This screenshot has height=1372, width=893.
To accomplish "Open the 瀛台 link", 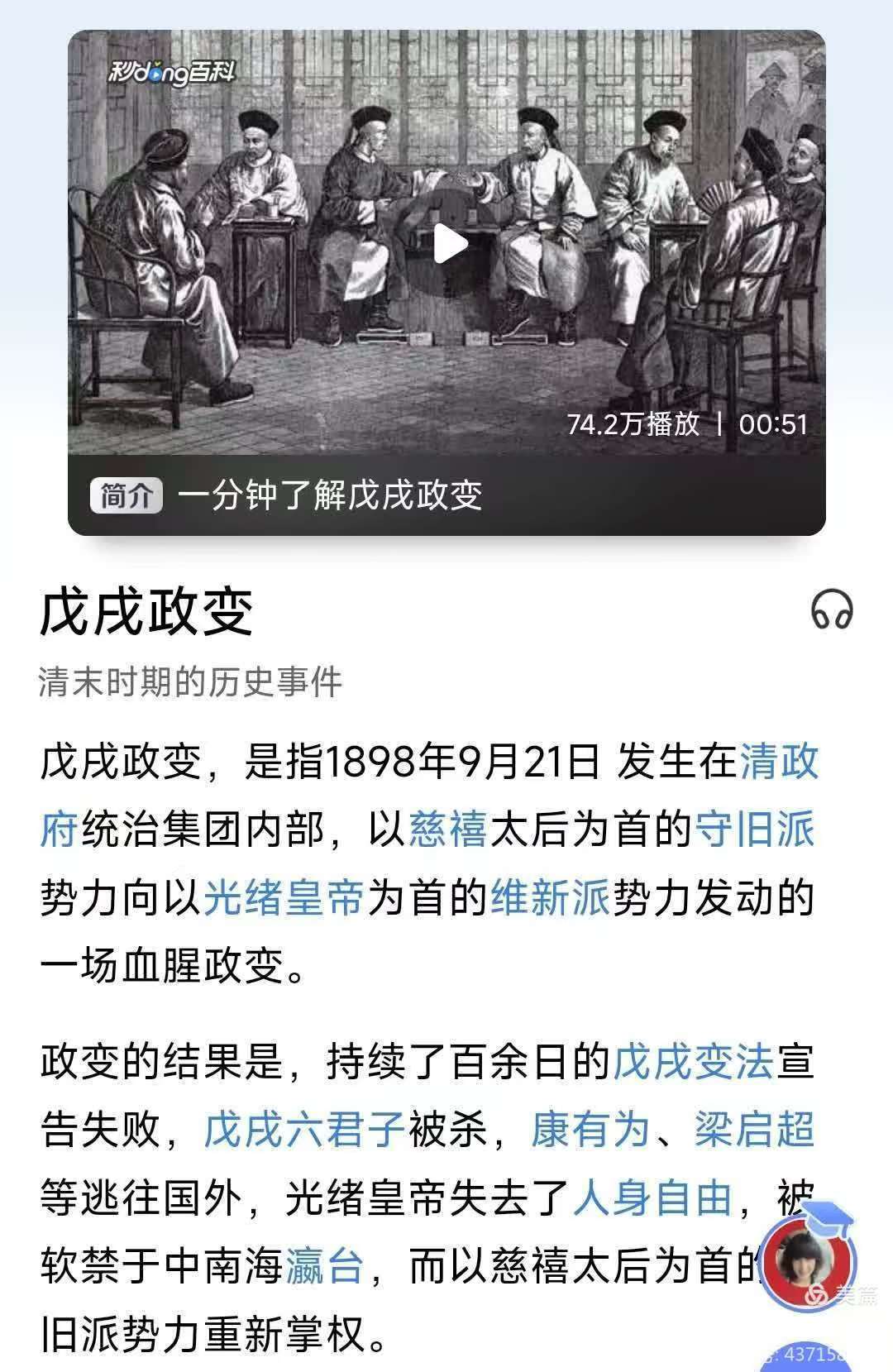I will click(x=325, y=1265).
